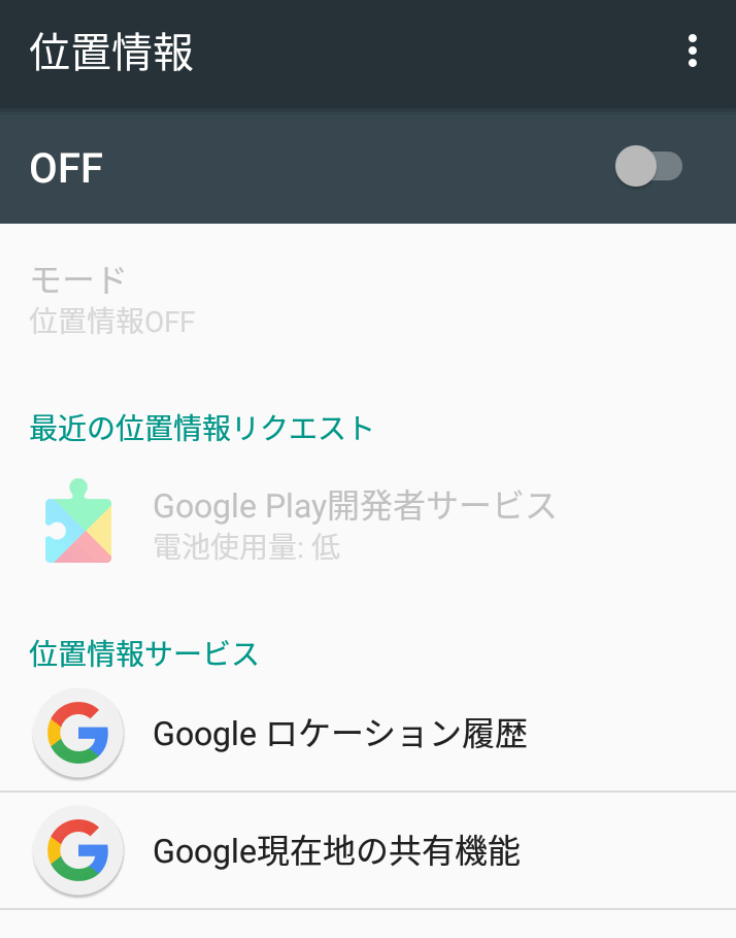The width and height of the screenshot is (736, 938).
Task: Open Google ロケーション履歴
Action: click(x=340, y=735)
